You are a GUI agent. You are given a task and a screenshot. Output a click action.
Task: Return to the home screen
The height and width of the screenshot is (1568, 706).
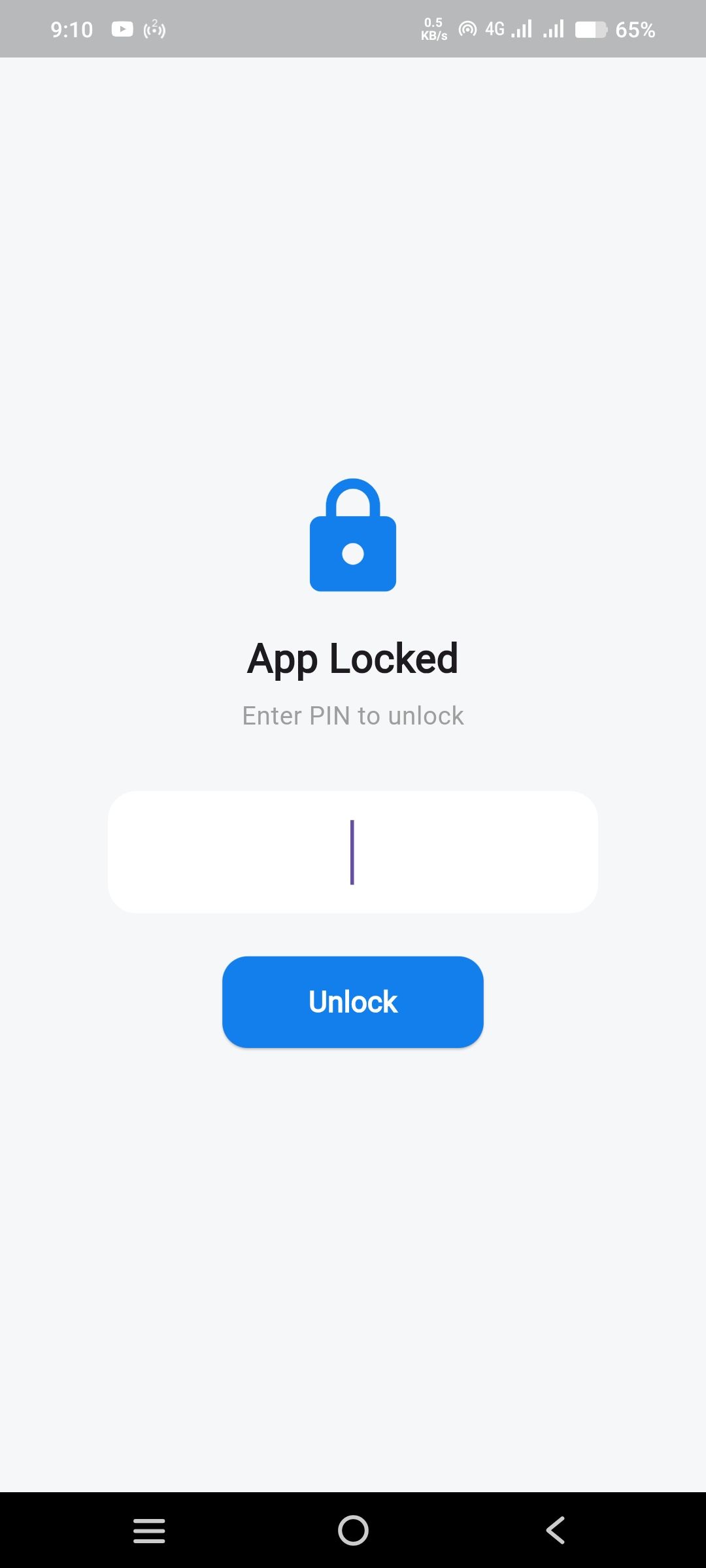tap(353, 1530)
